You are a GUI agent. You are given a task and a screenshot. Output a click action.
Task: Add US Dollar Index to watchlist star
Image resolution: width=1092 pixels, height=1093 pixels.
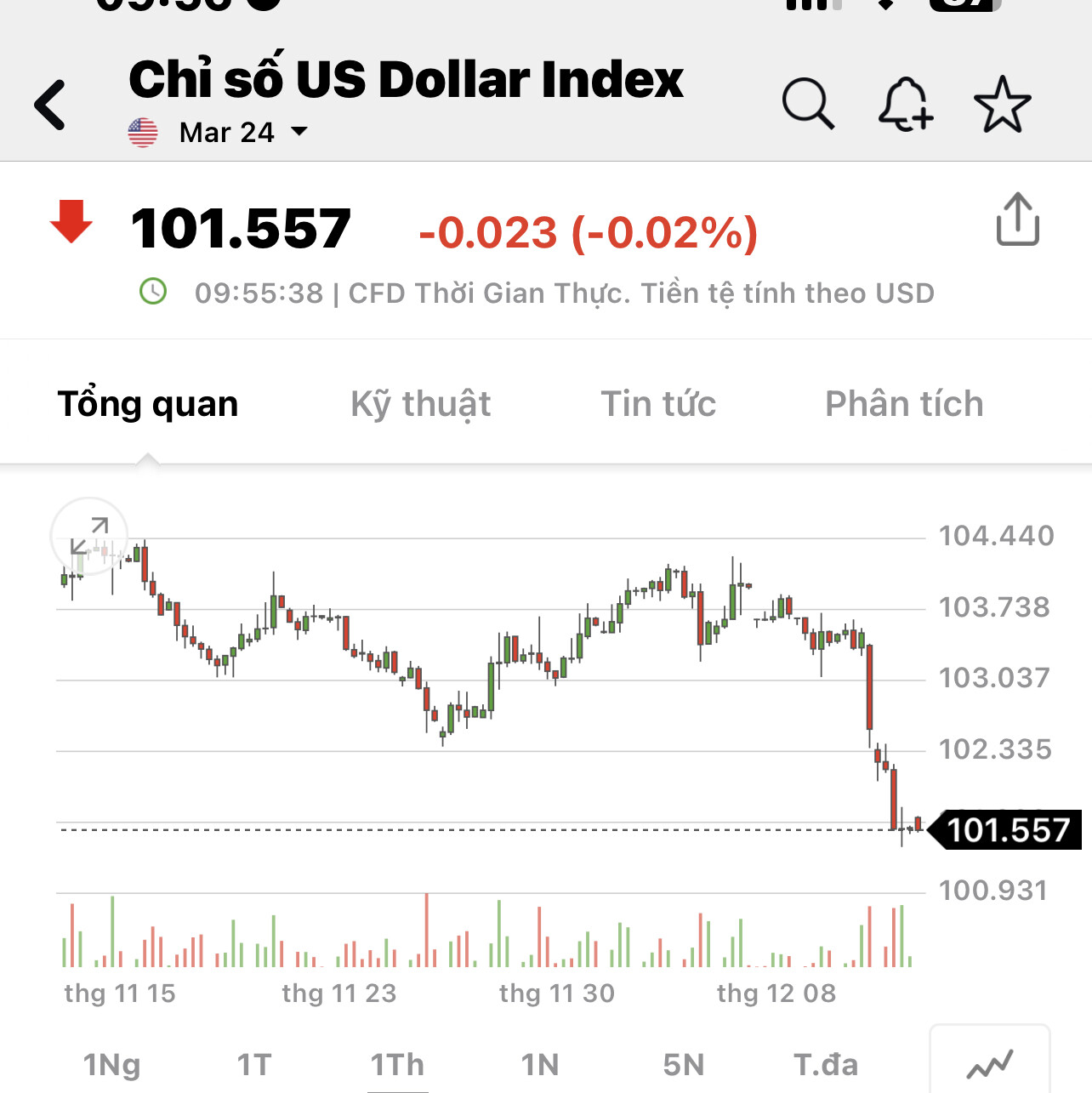click(x=1002, y=105)
